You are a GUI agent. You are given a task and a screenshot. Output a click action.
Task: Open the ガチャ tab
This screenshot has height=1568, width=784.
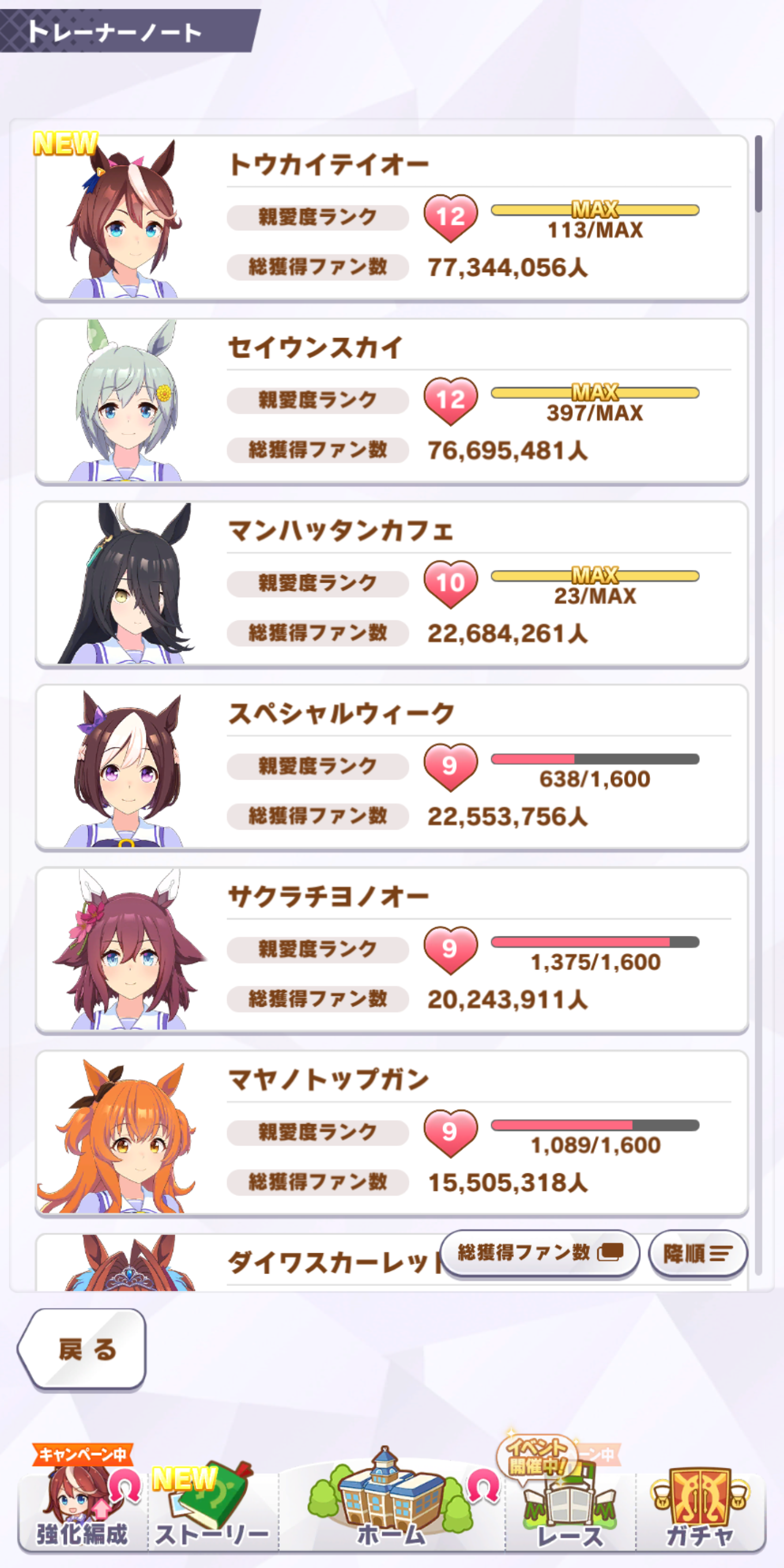coord(700,1510)
